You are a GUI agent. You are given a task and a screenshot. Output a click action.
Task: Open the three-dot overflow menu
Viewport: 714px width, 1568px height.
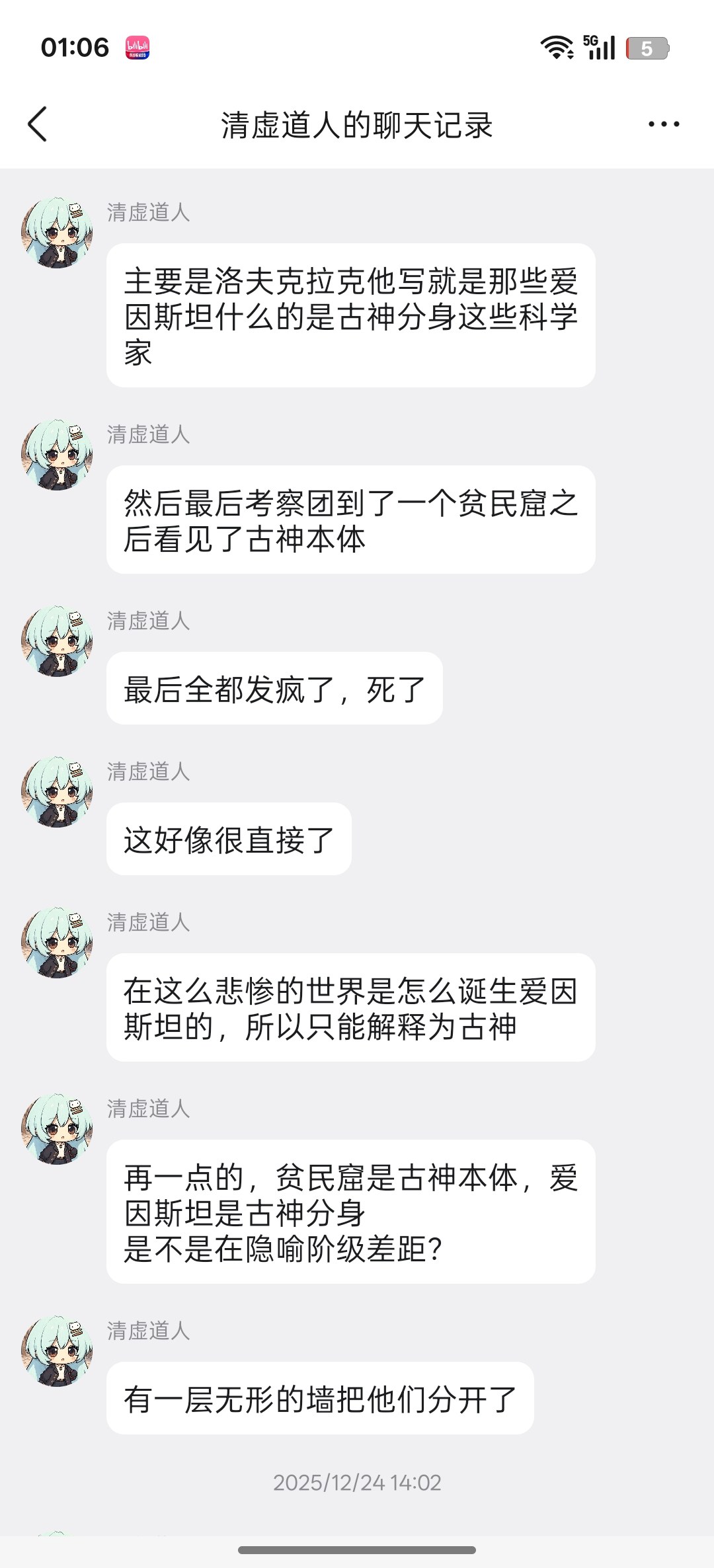point(663,124)
